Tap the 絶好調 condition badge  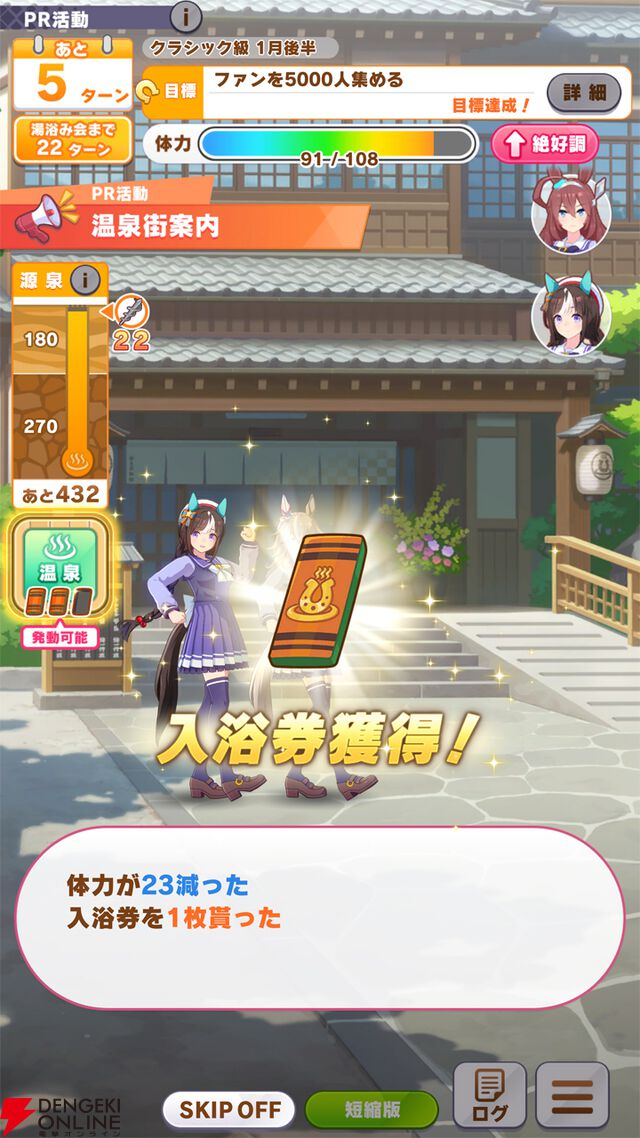(544, 145)
